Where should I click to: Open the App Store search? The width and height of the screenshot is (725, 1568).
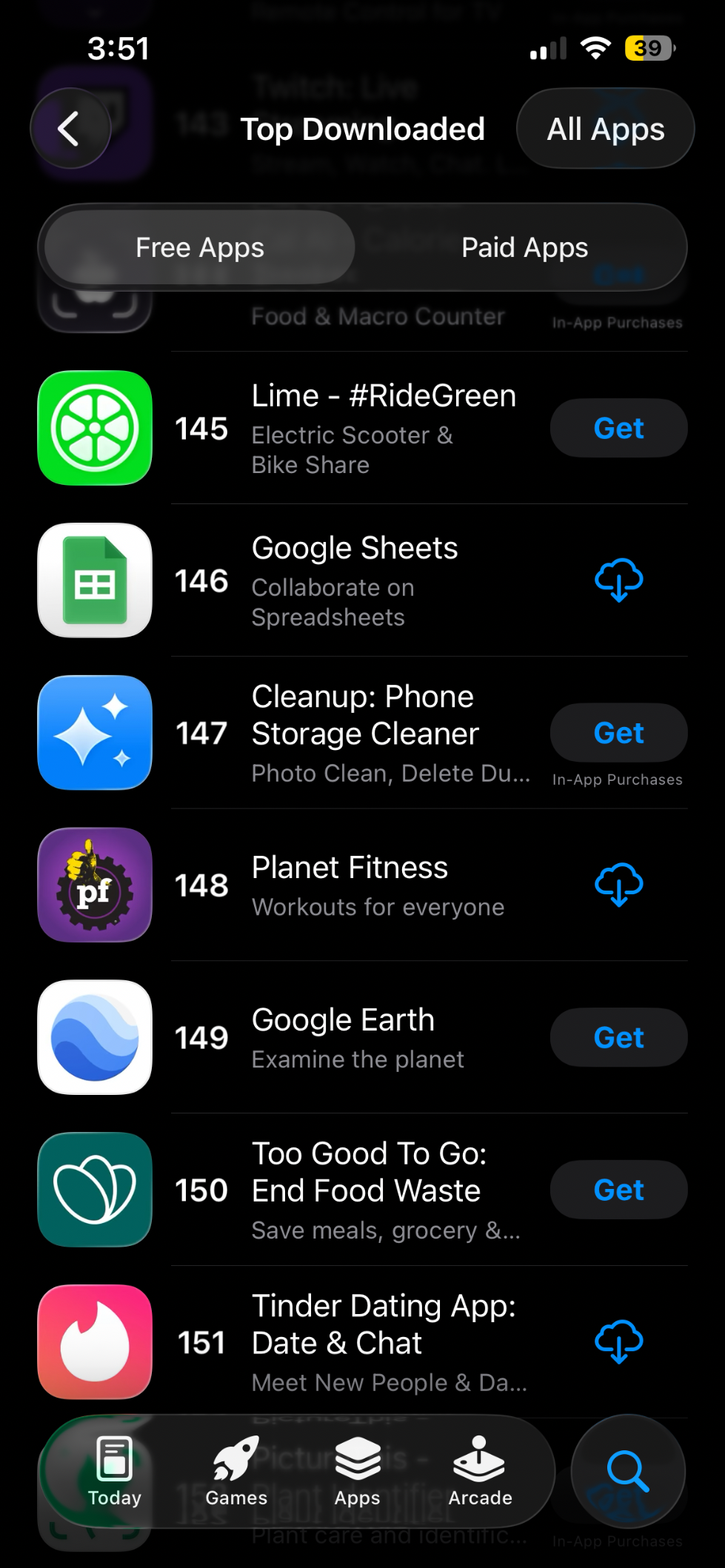click(x=628, y=1471)
